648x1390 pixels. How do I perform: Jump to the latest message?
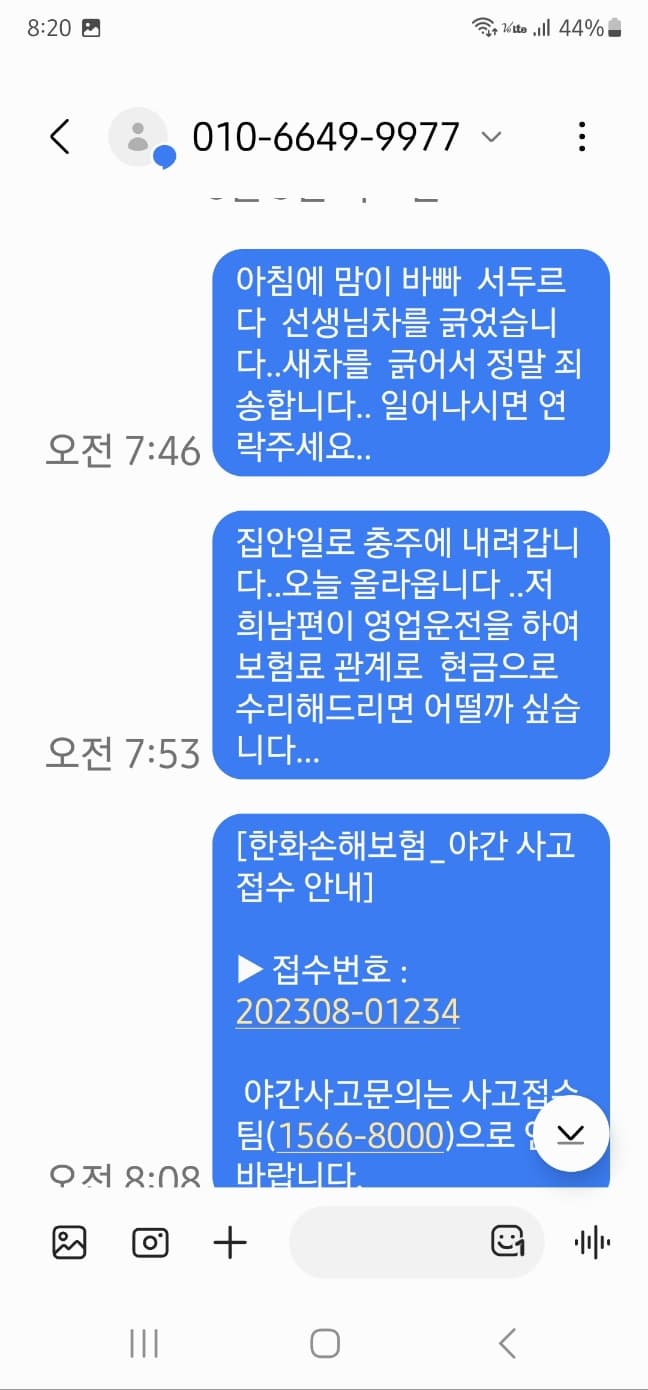click(x=571, y=1134)
